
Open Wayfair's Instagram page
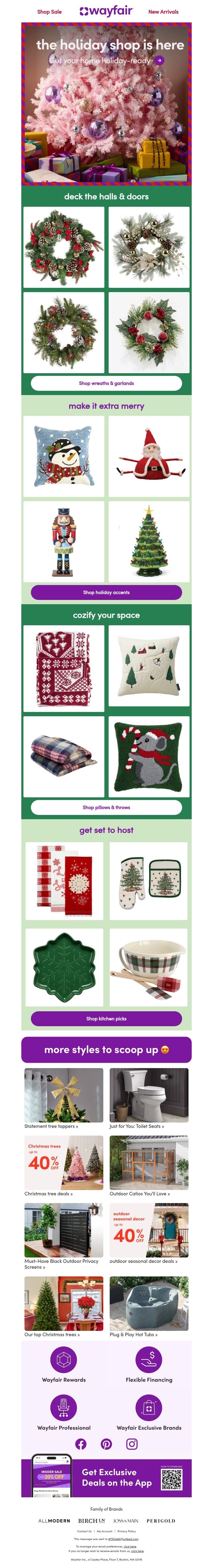pos(132,1444)
